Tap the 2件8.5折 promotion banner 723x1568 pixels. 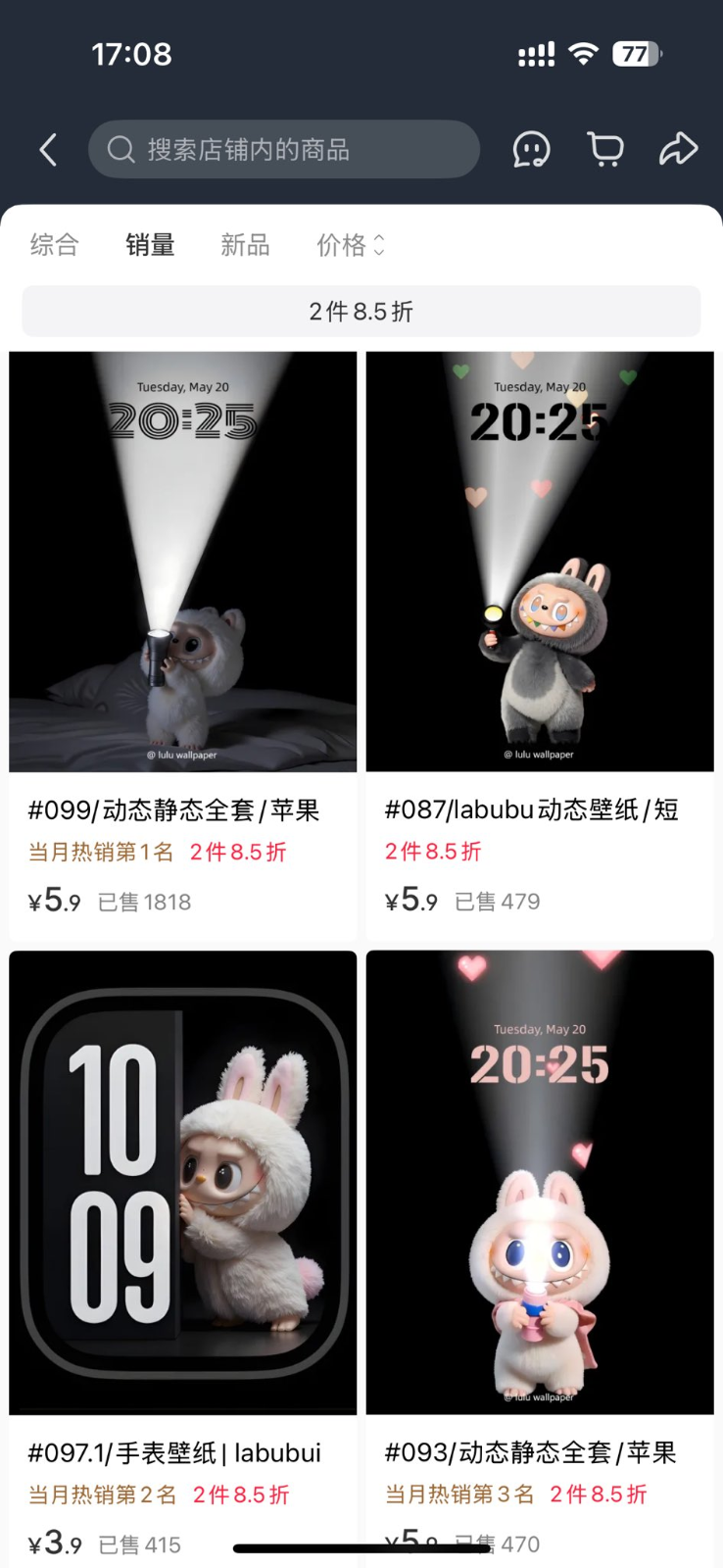(x=361, y=312)
